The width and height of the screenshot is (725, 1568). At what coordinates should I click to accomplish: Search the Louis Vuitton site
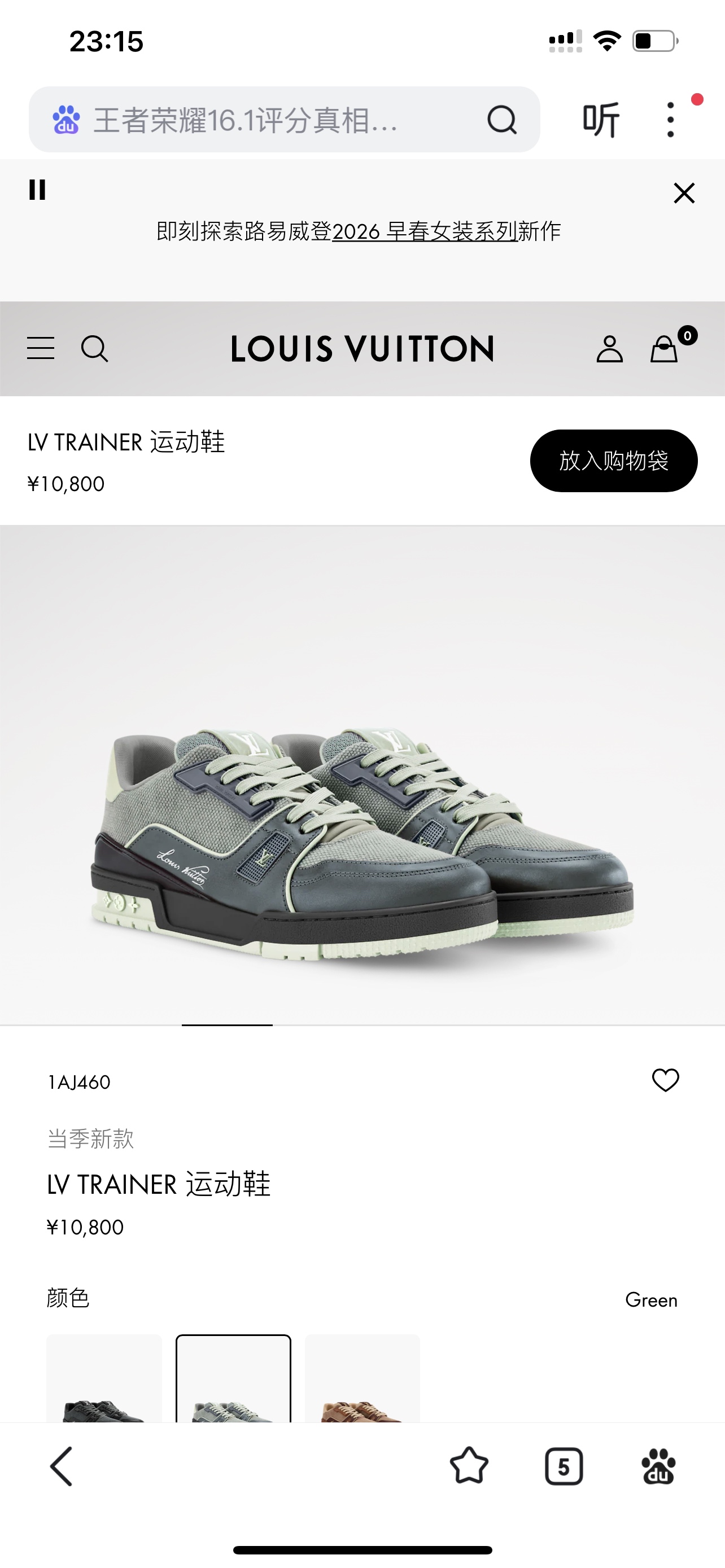point(94,349)
